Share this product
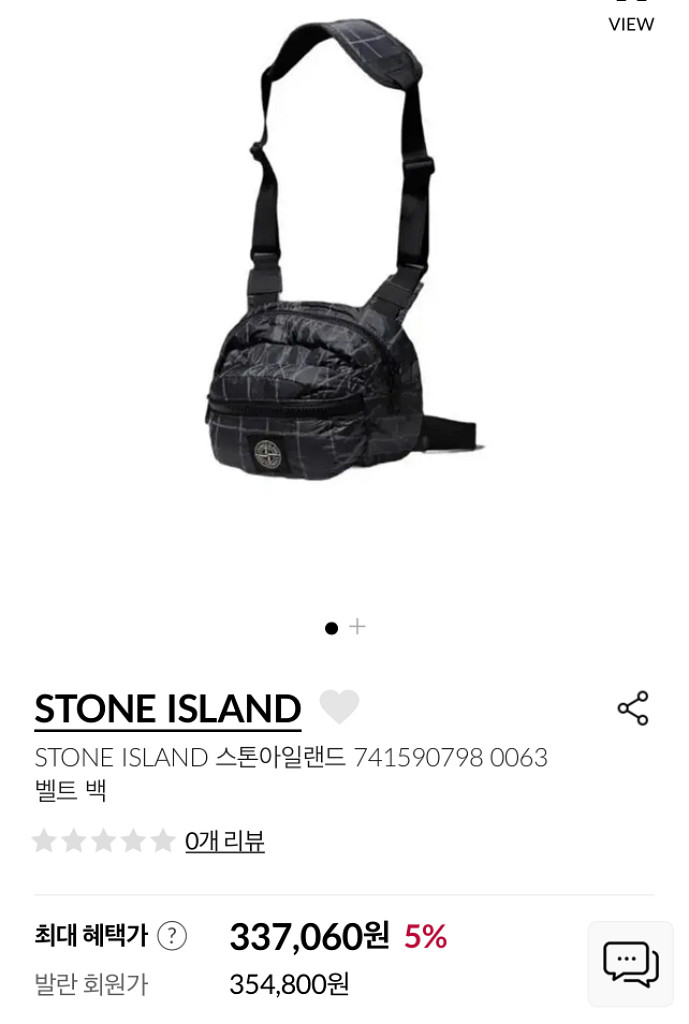 [x=632, y=708]
